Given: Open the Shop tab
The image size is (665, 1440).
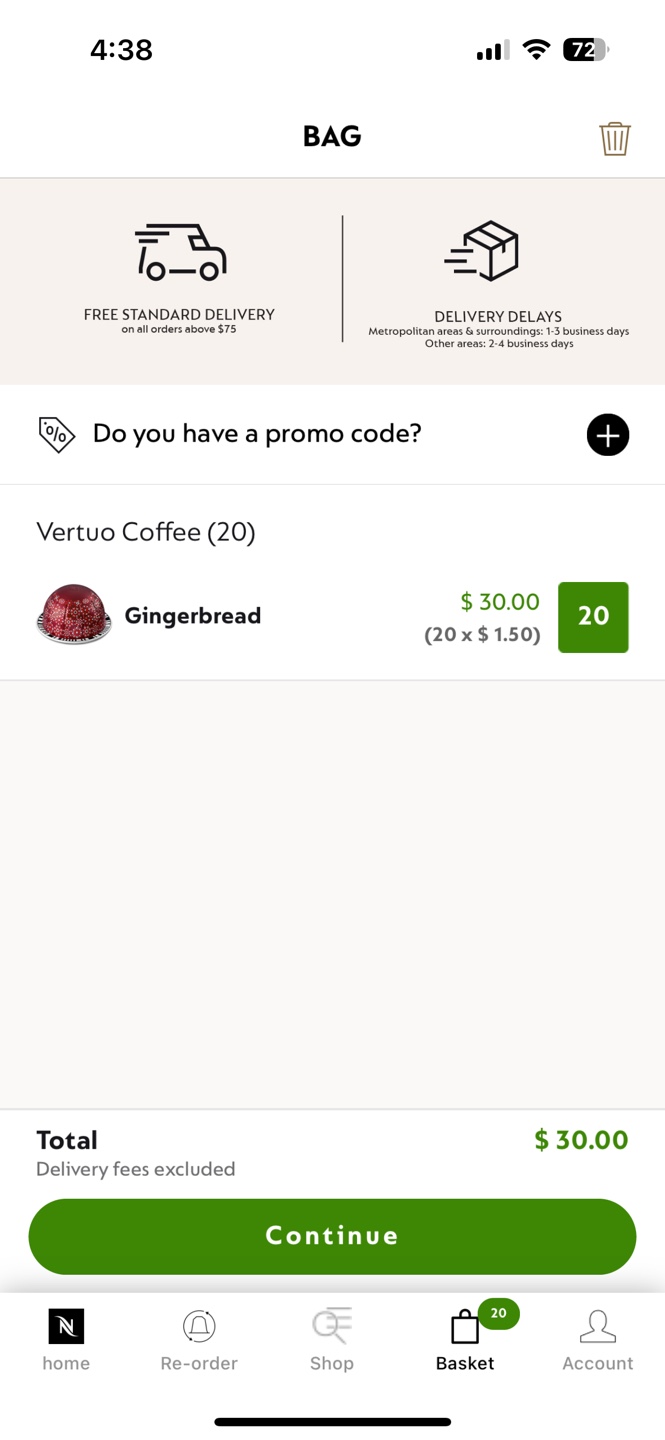Looking at the screenshot, I should pyautogui.click(x=332, y=1340).
